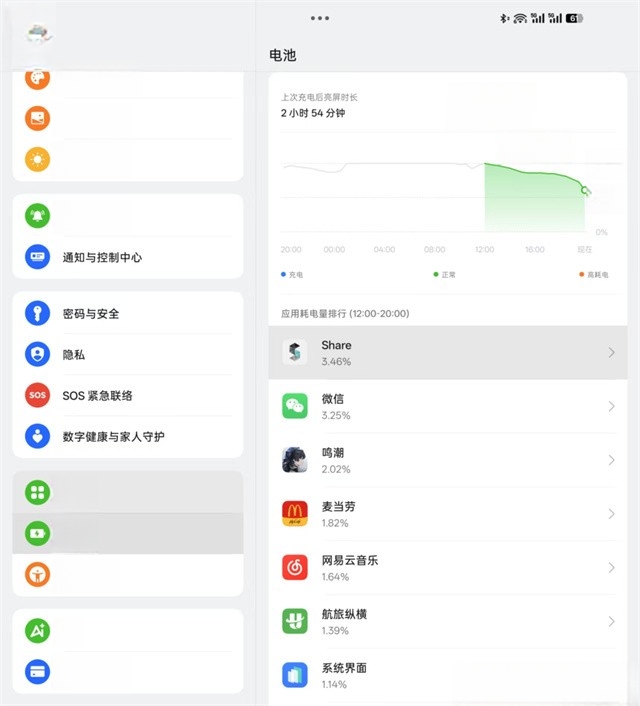Open Share battery usage details
This screenshot has height=706, width=640.
coord(448,352)
